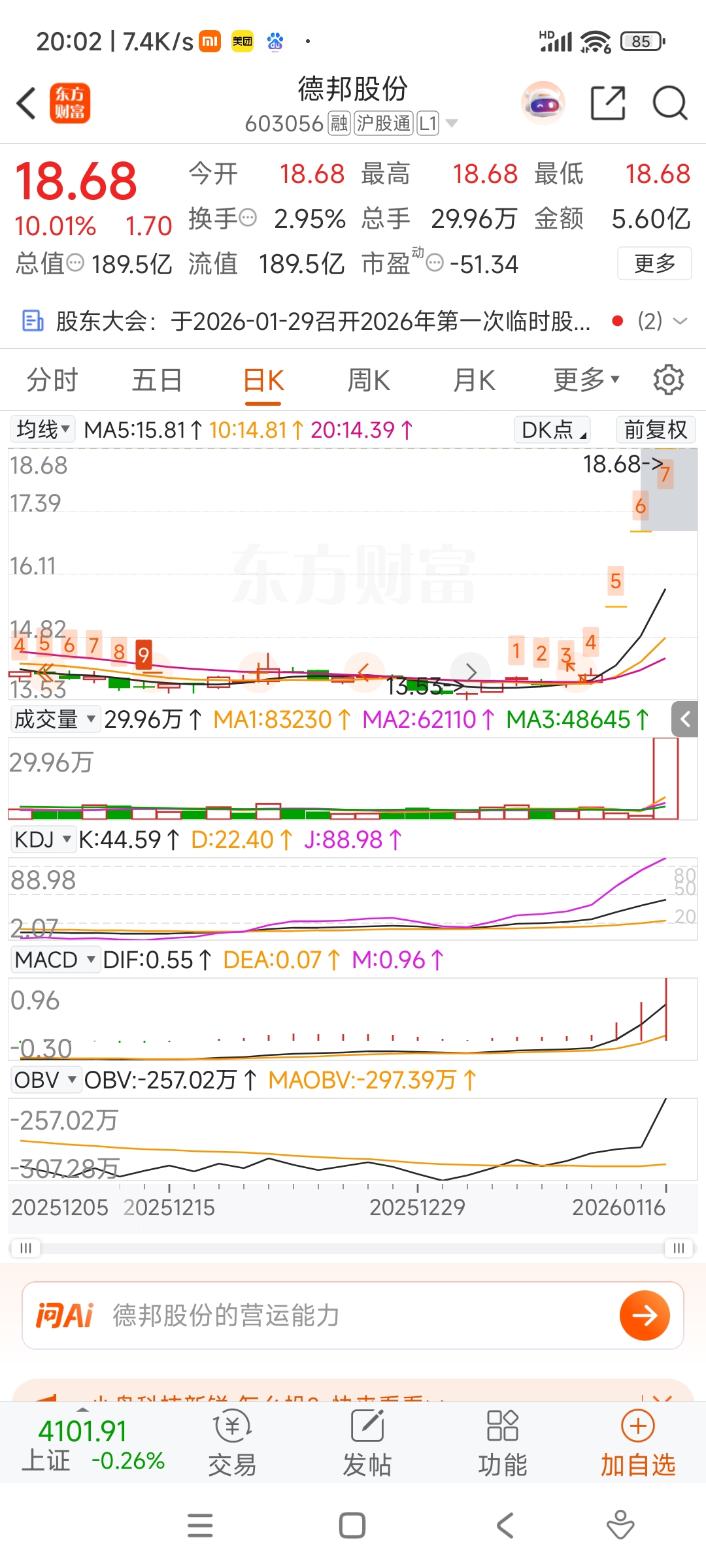Switch to the 周K chart tab
Image resolution: width=706 pixels, height=1568 pixels.
(369, 380)
